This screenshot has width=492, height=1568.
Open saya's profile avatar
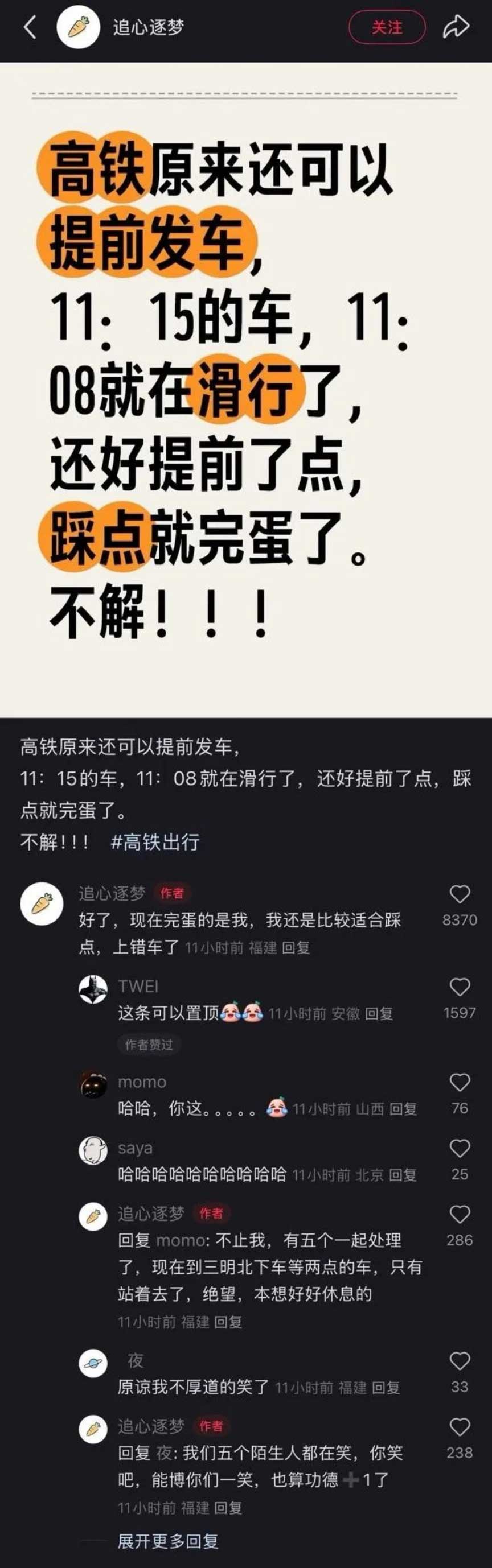pos(93,1151)
